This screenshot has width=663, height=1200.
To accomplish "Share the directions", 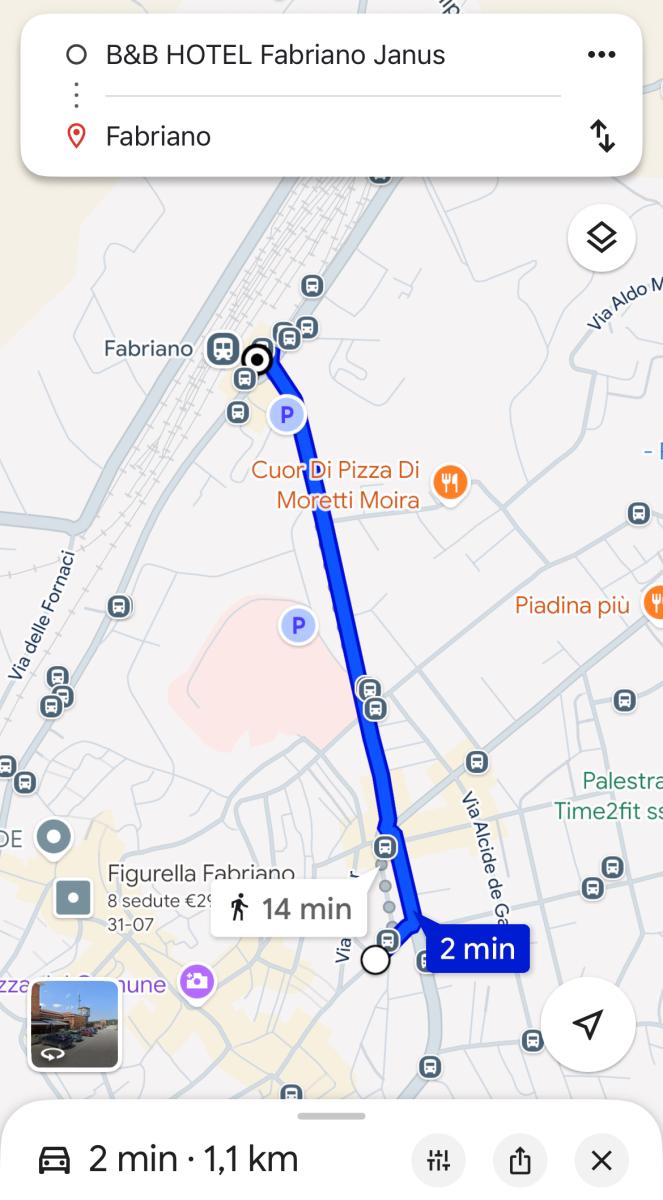I will [520, 1160].
